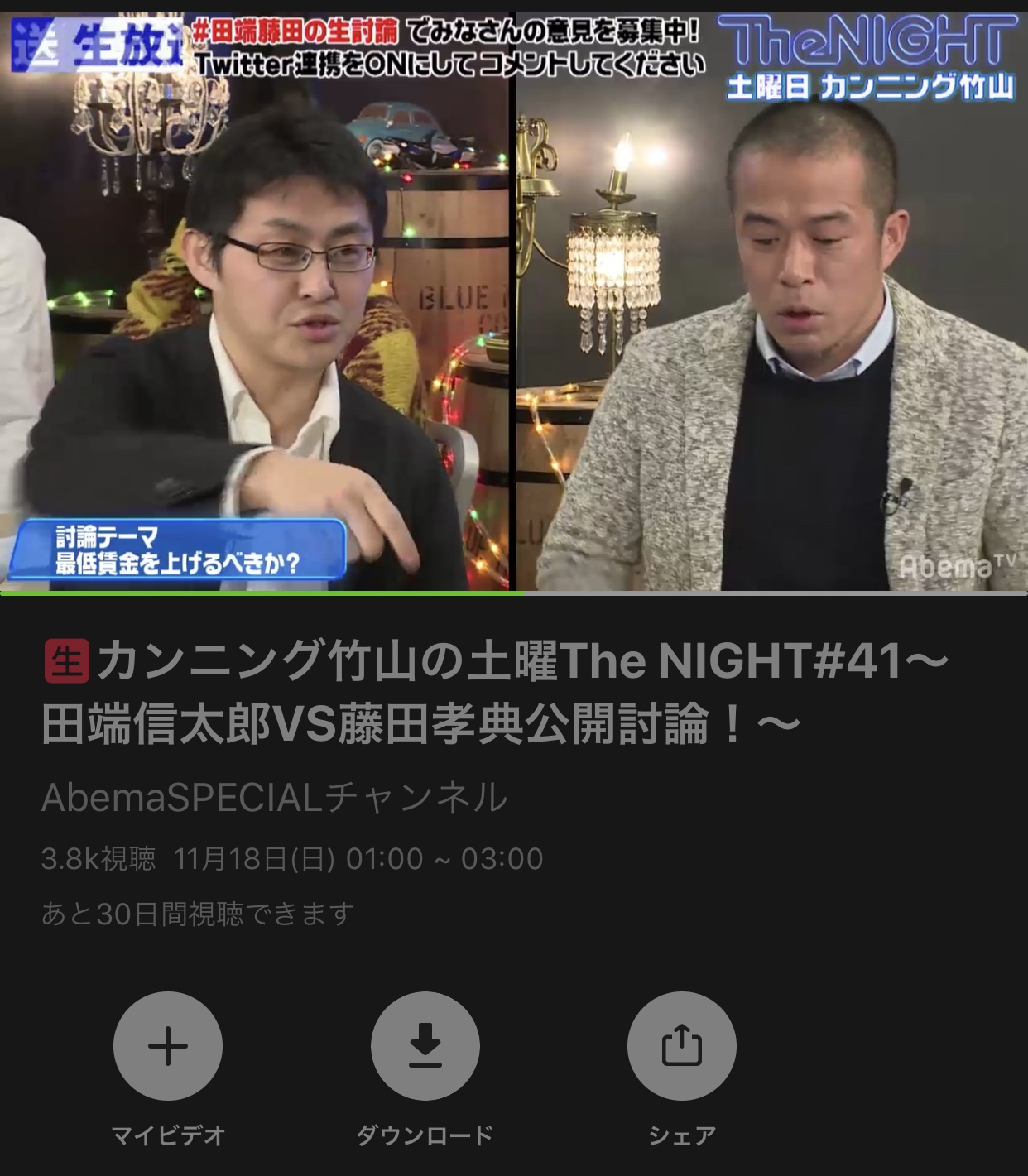Share this program via シェア button

point(681,1046)
